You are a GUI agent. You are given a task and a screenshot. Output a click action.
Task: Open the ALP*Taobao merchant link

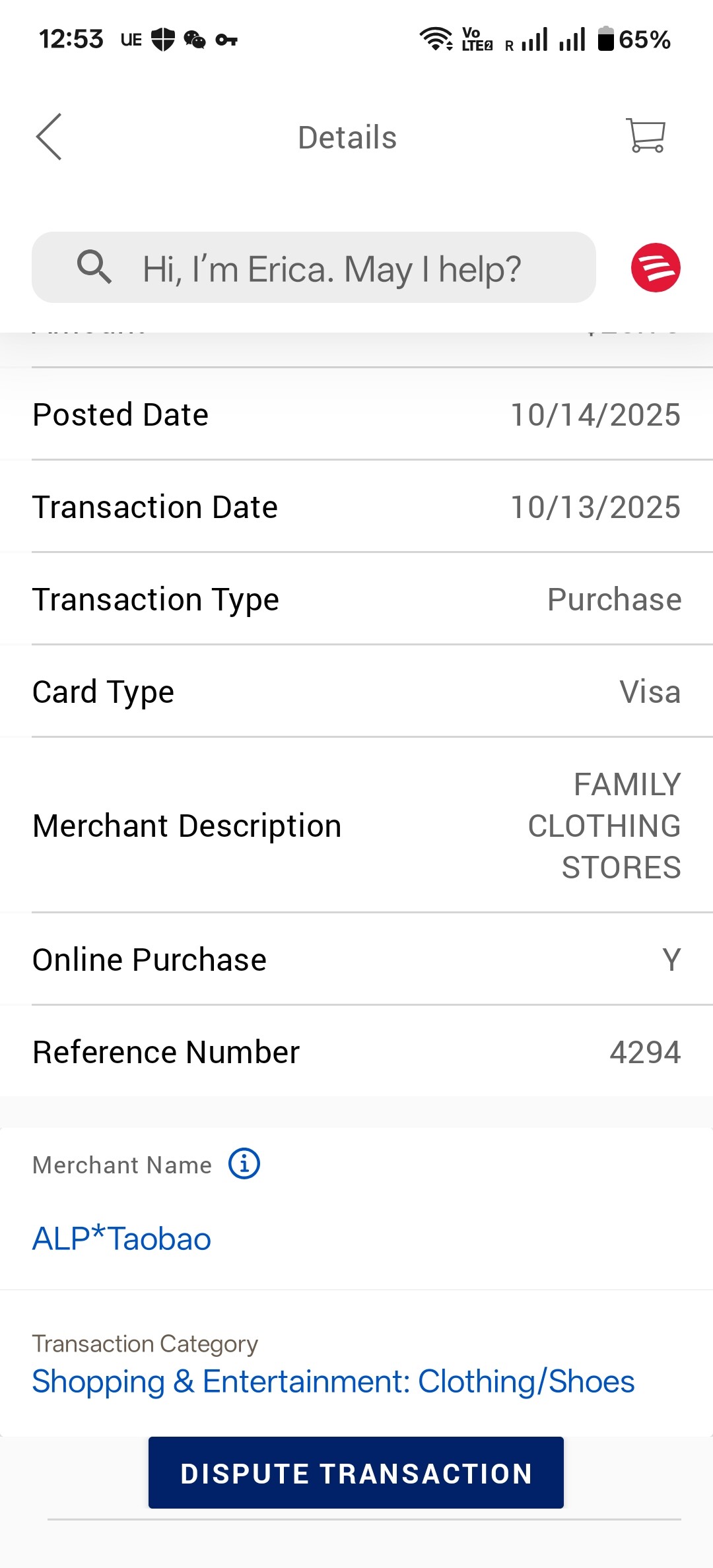(122, 1239)
